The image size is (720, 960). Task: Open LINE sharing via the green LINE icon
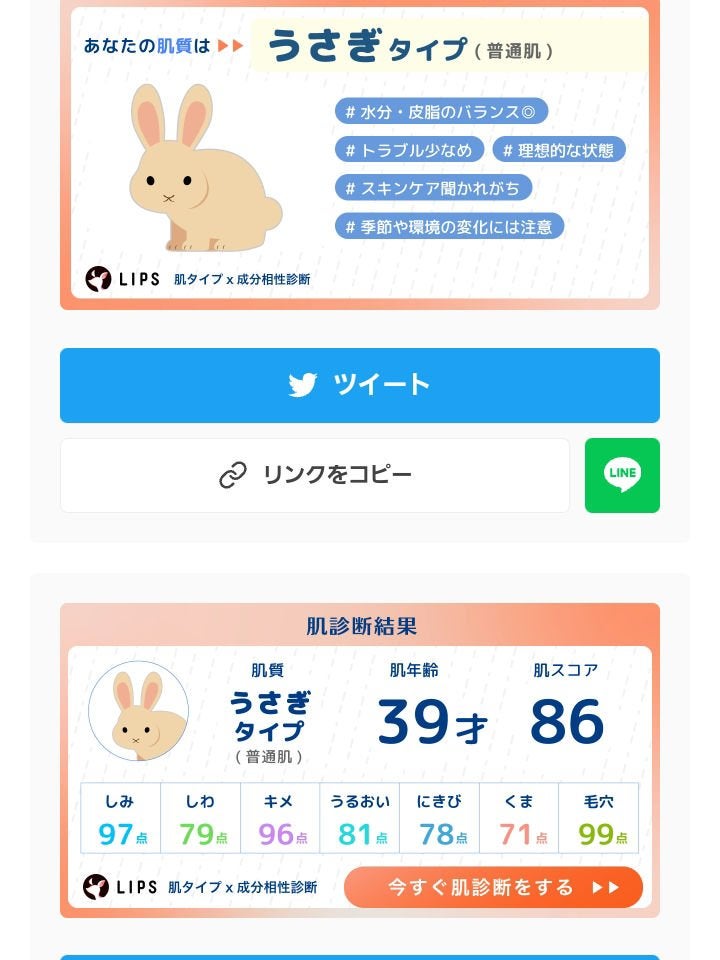(x=621, y=476)
